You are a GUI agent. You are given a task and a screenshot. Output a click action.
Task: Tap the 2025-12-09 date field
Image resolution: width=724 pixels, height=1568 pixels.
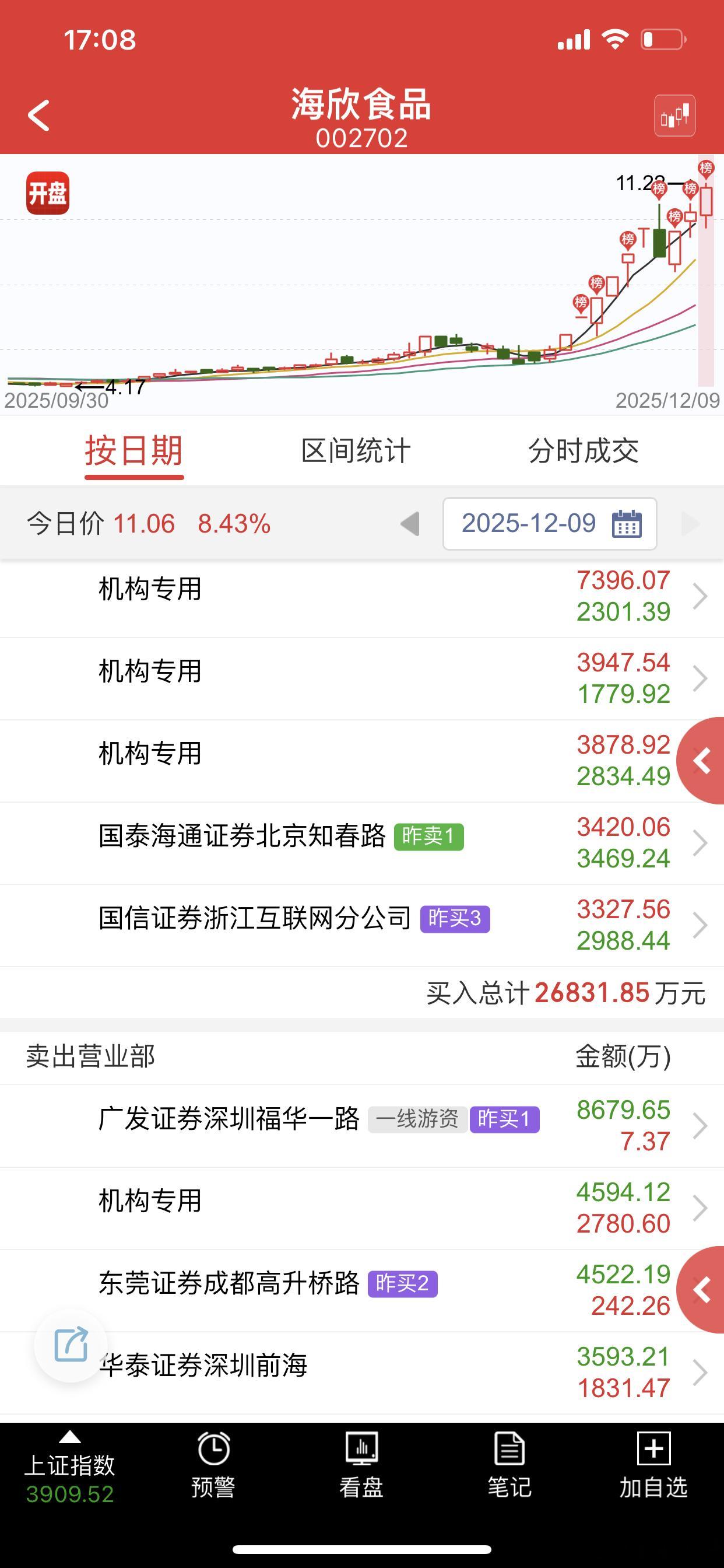point(528,523)
